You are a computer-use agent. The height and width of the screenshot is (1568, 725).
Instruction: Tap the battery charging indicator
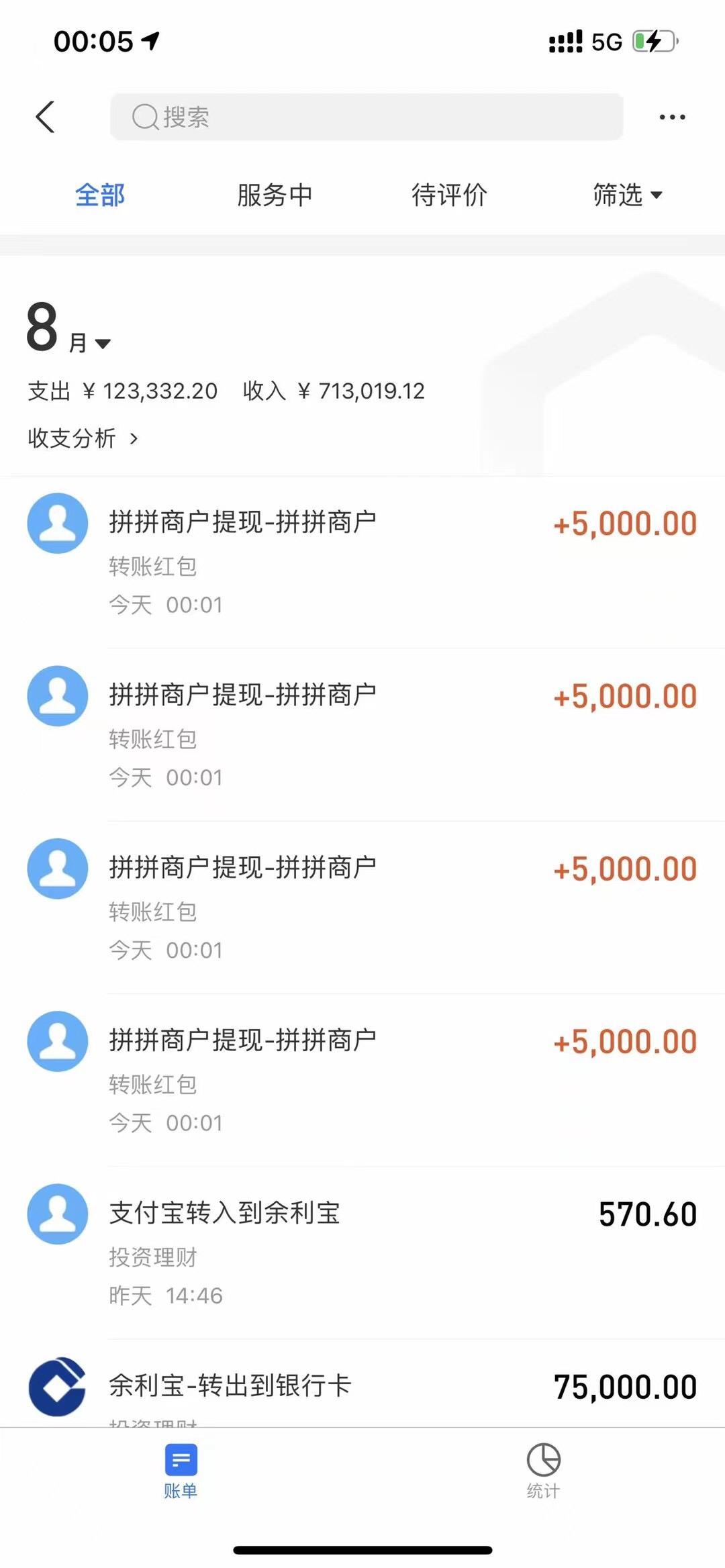tap(652, 41)
